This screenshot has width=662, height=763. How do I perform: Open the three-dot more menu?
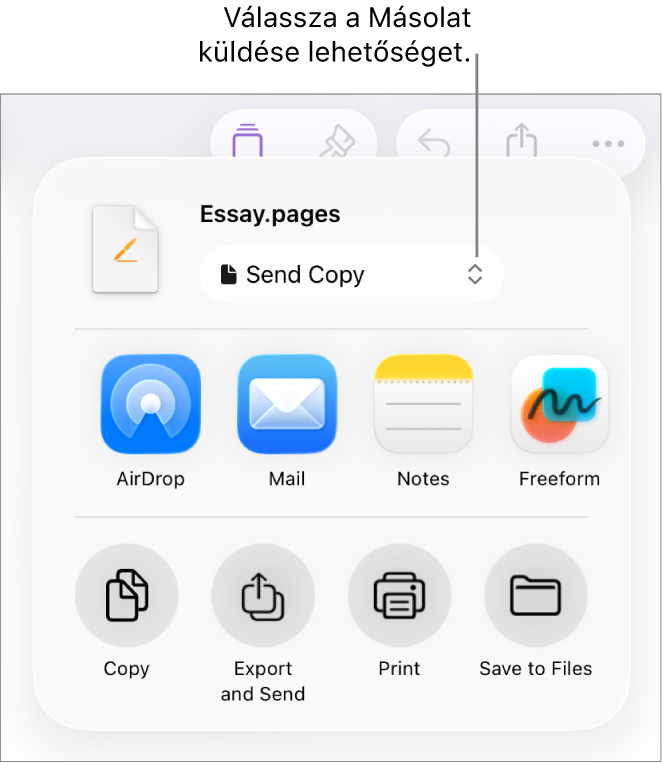[x=608, y=143]
